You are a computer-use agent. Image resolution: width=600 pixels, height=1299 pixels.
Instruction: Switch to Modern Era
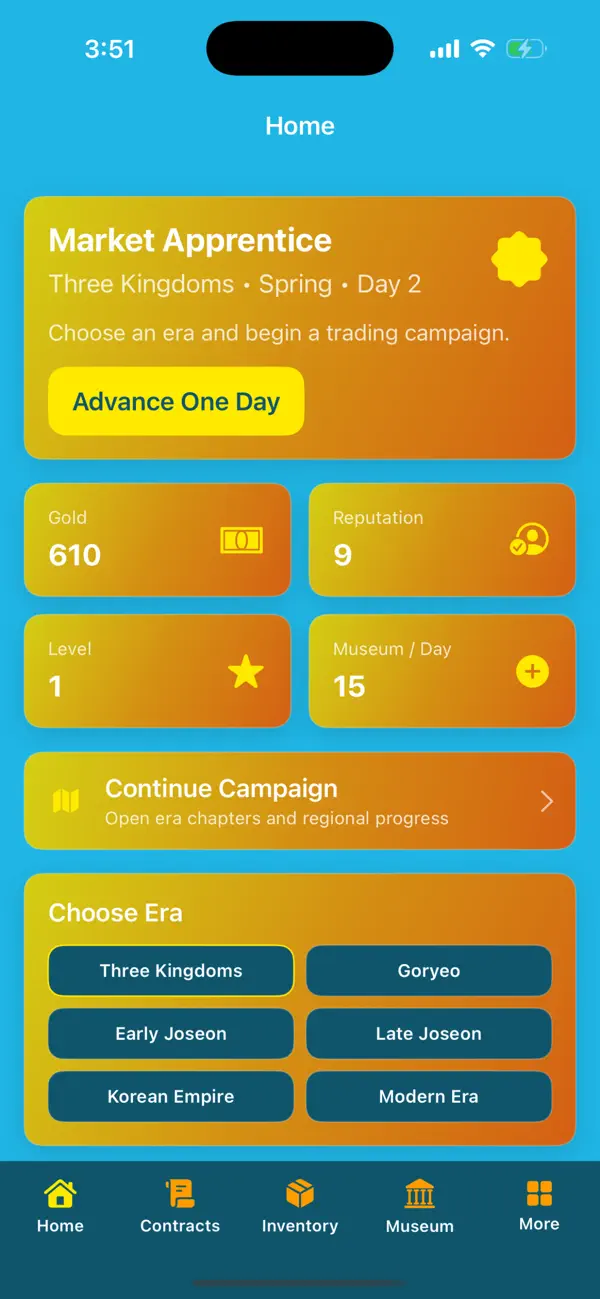tap(428, 1096)
